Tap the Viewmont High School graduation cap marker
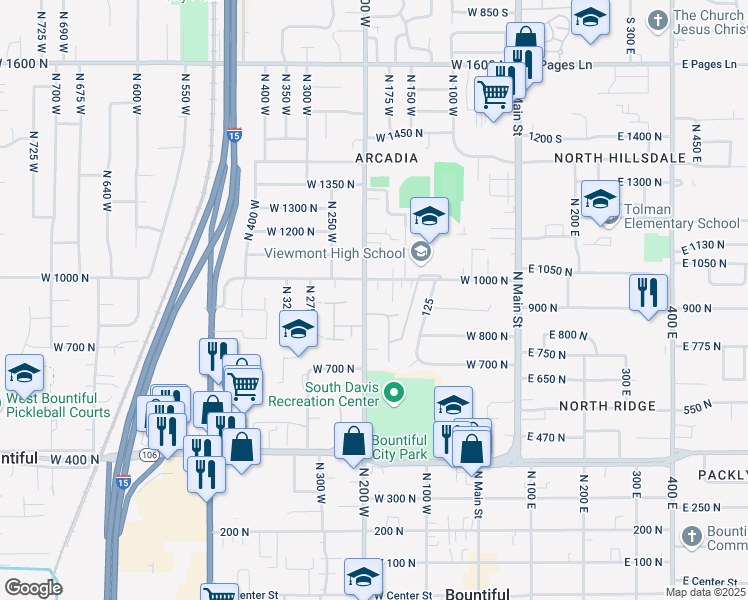This screenshot has width=748, height=600. click(x=429, y=218)
